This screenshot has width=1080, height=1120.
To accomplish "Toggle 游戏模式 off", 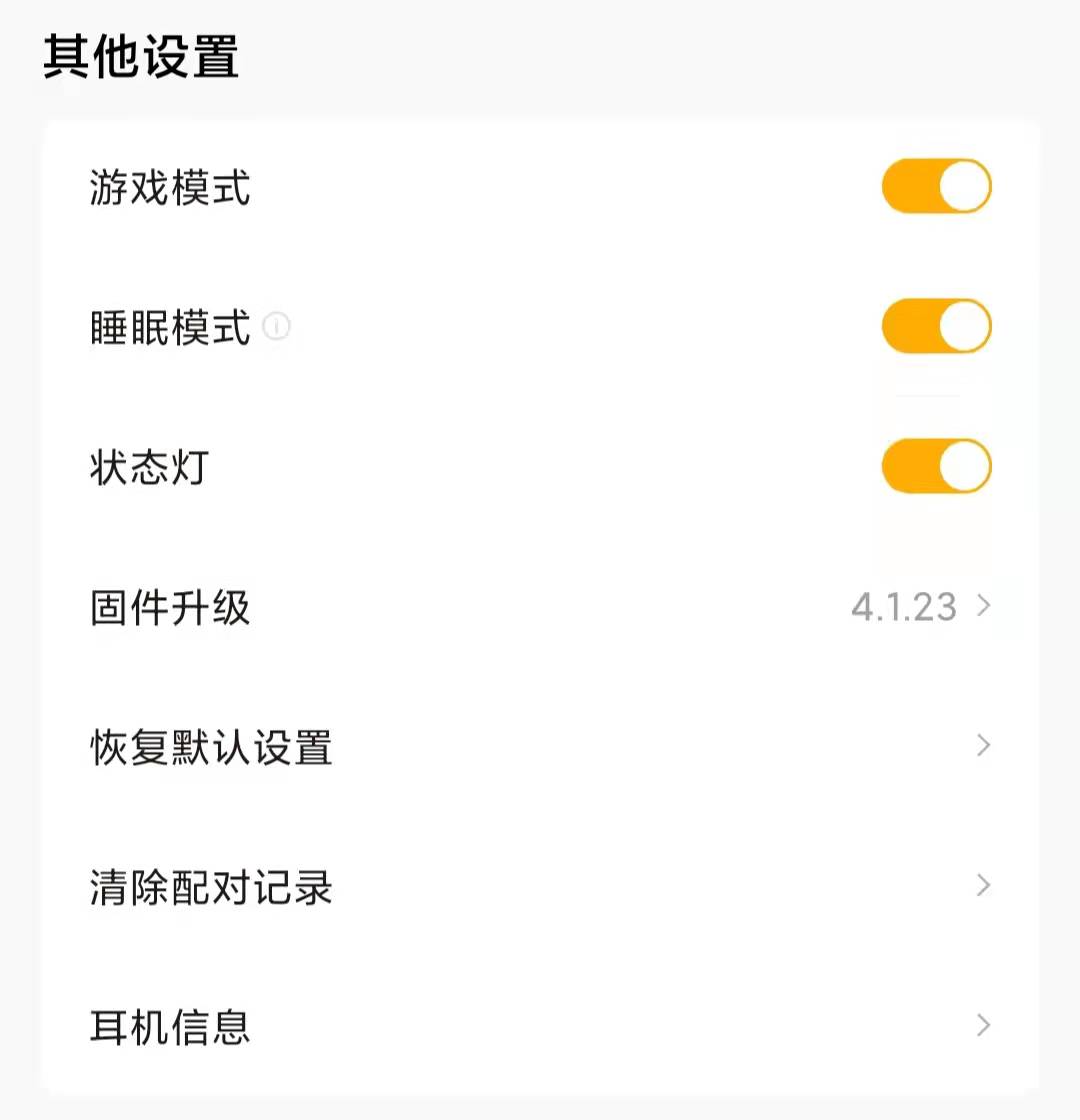I will click(x=934, y=186).
